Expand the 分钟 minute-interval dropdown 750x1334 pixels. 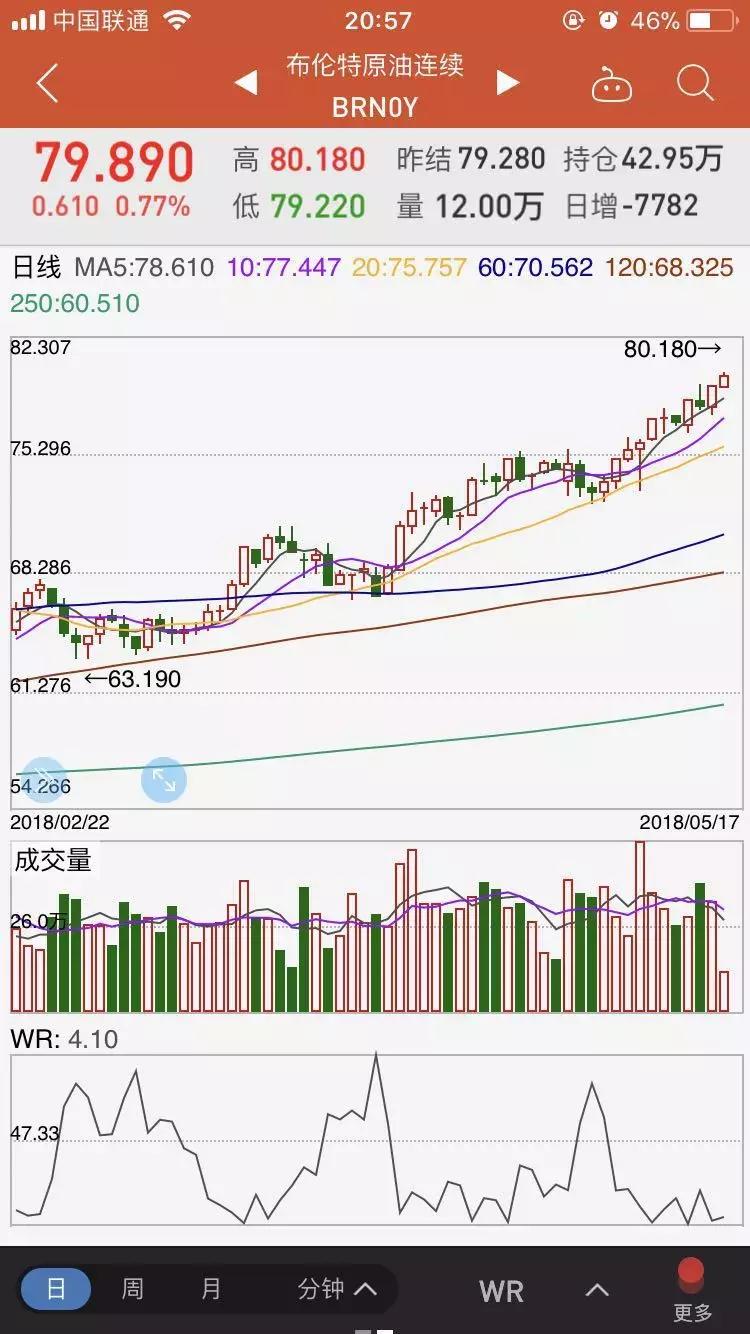coord(322,1290)
